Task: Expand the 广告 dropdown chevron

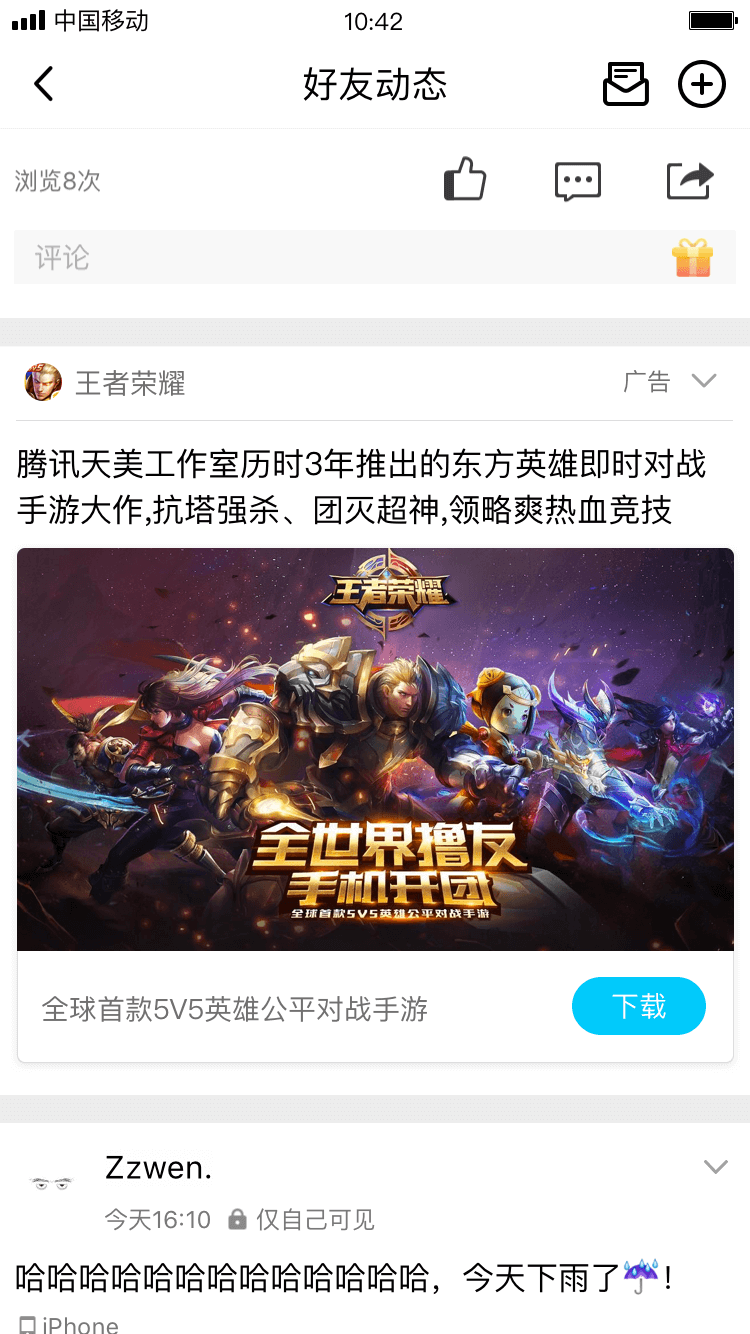Action: (x=704, y=381)
